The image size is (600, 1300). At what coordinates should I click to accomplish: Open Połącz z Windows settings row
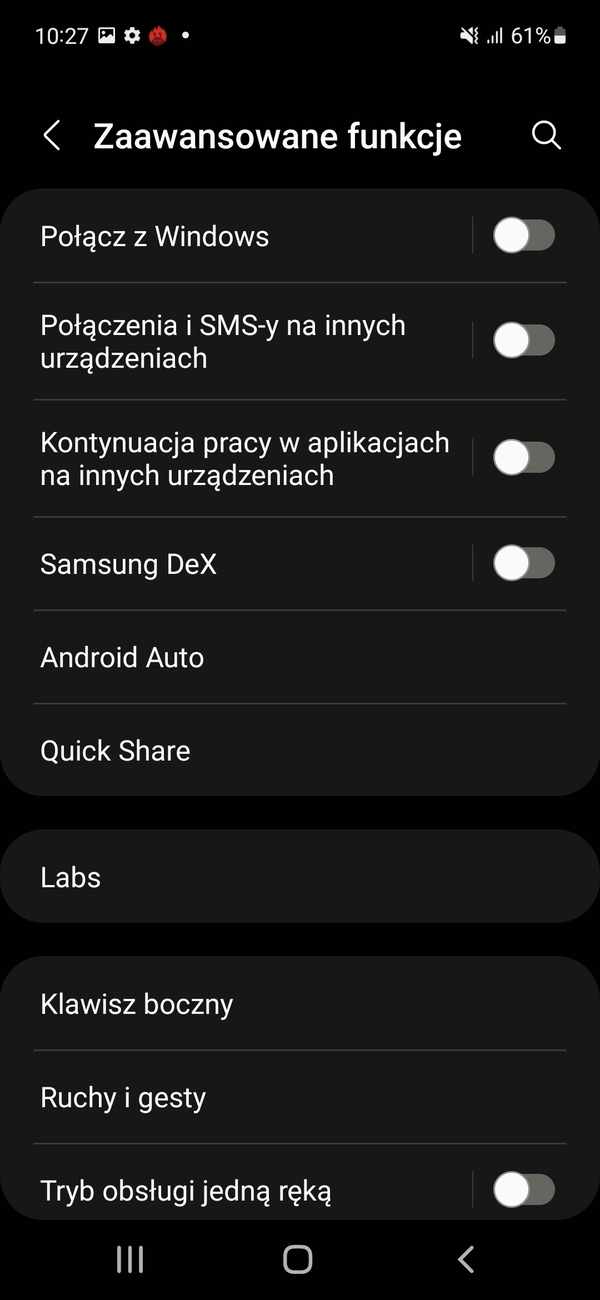[x=200, y=237]
